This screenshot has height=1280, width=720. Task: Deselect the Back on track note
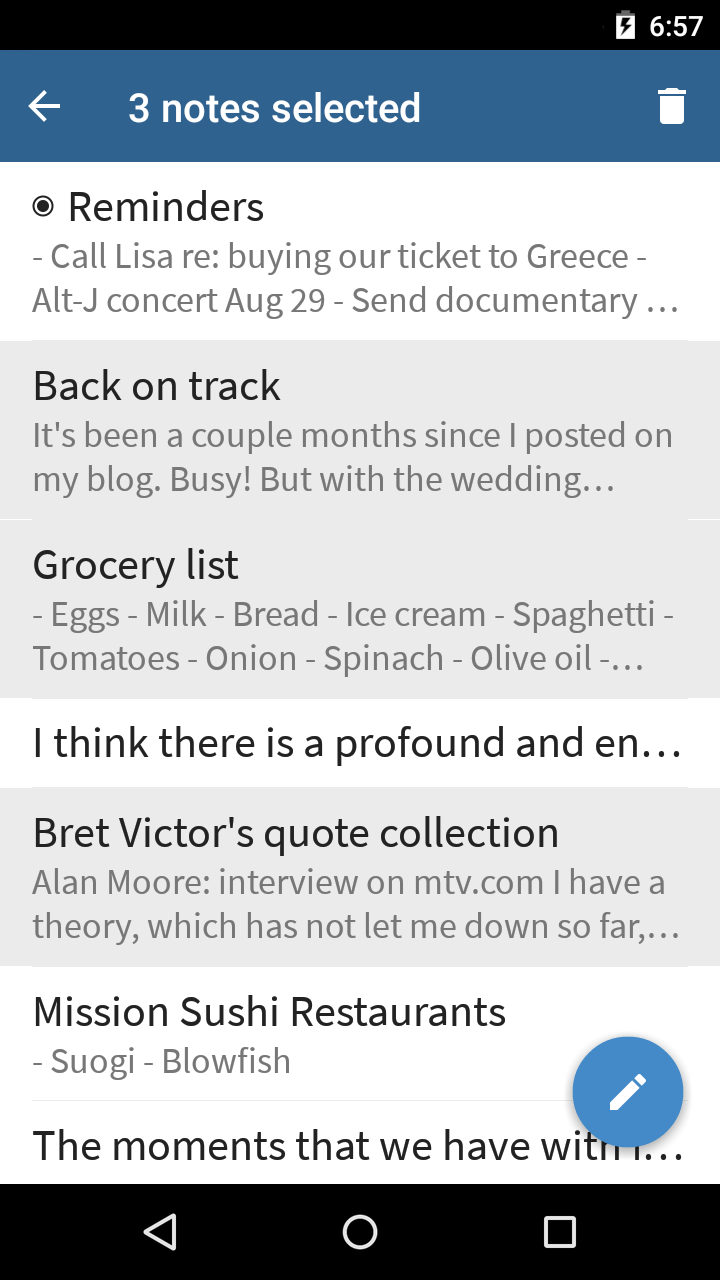(360, 431)
